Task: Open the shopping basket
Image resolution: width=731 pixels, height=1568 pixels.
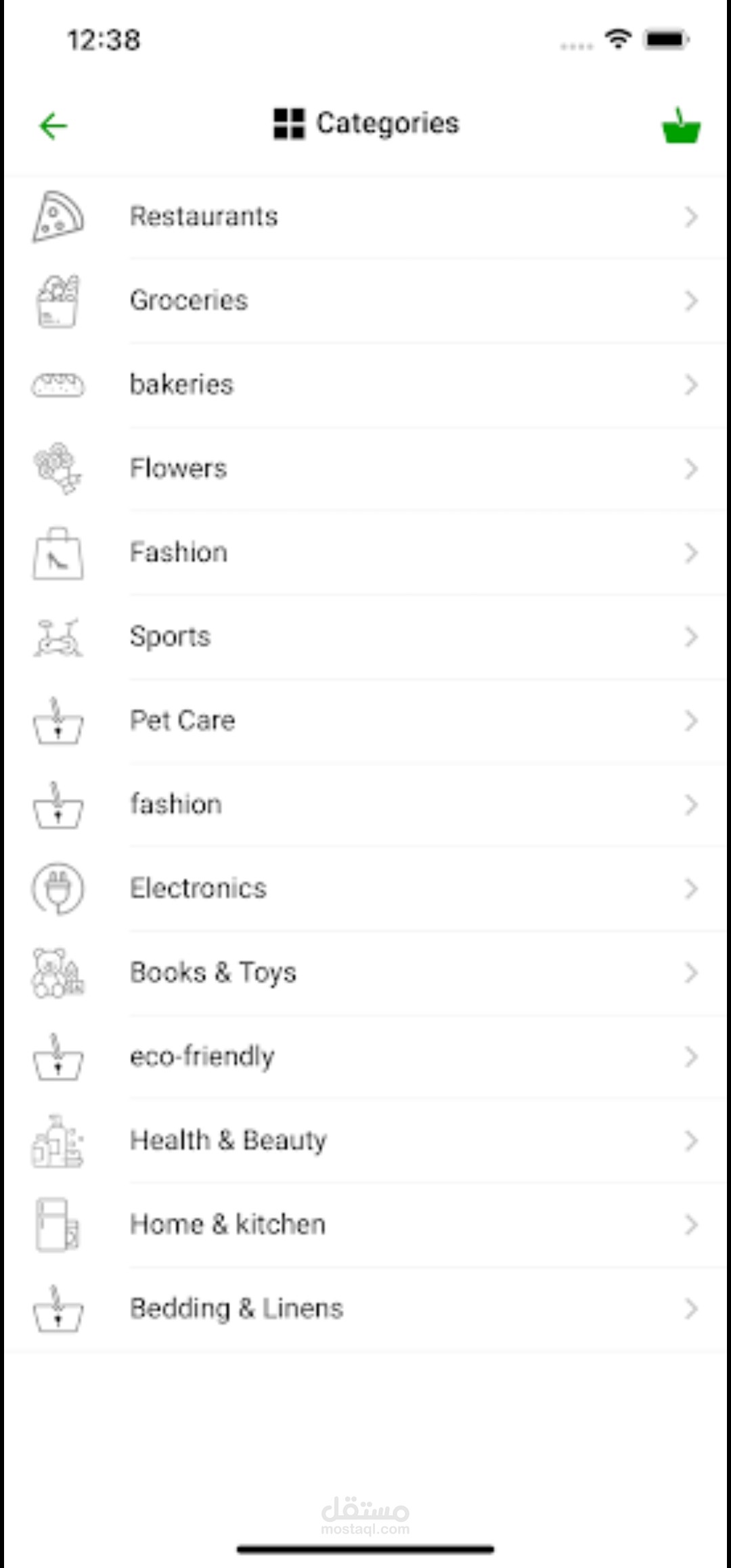Action: coord(681,126)
